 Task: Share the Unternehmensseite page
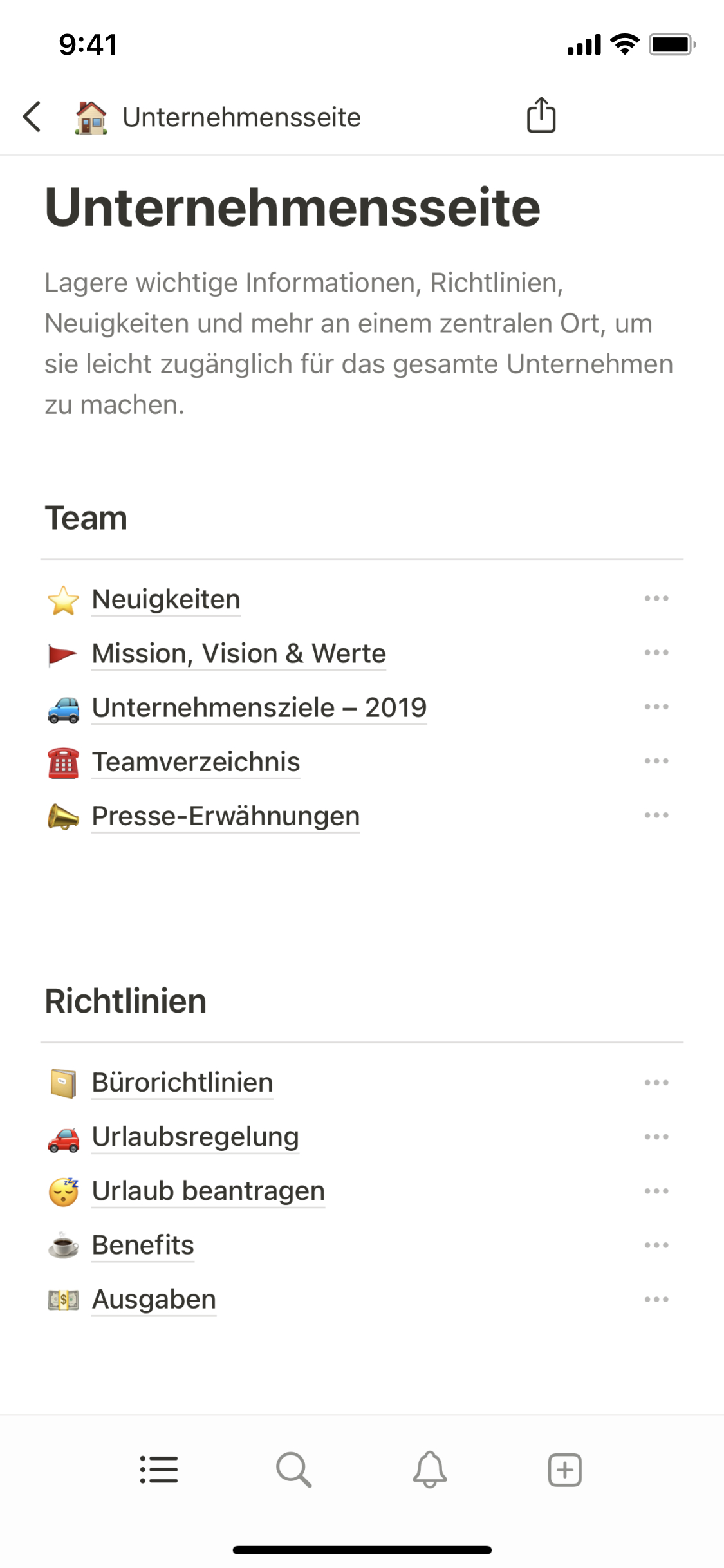541,116
